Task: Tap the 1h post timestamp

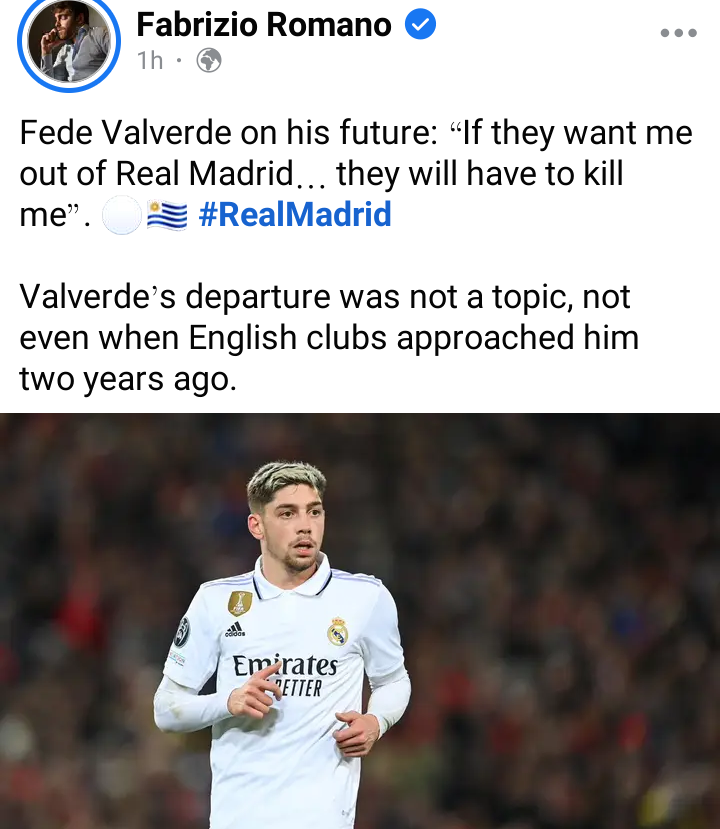Action: 150,61
